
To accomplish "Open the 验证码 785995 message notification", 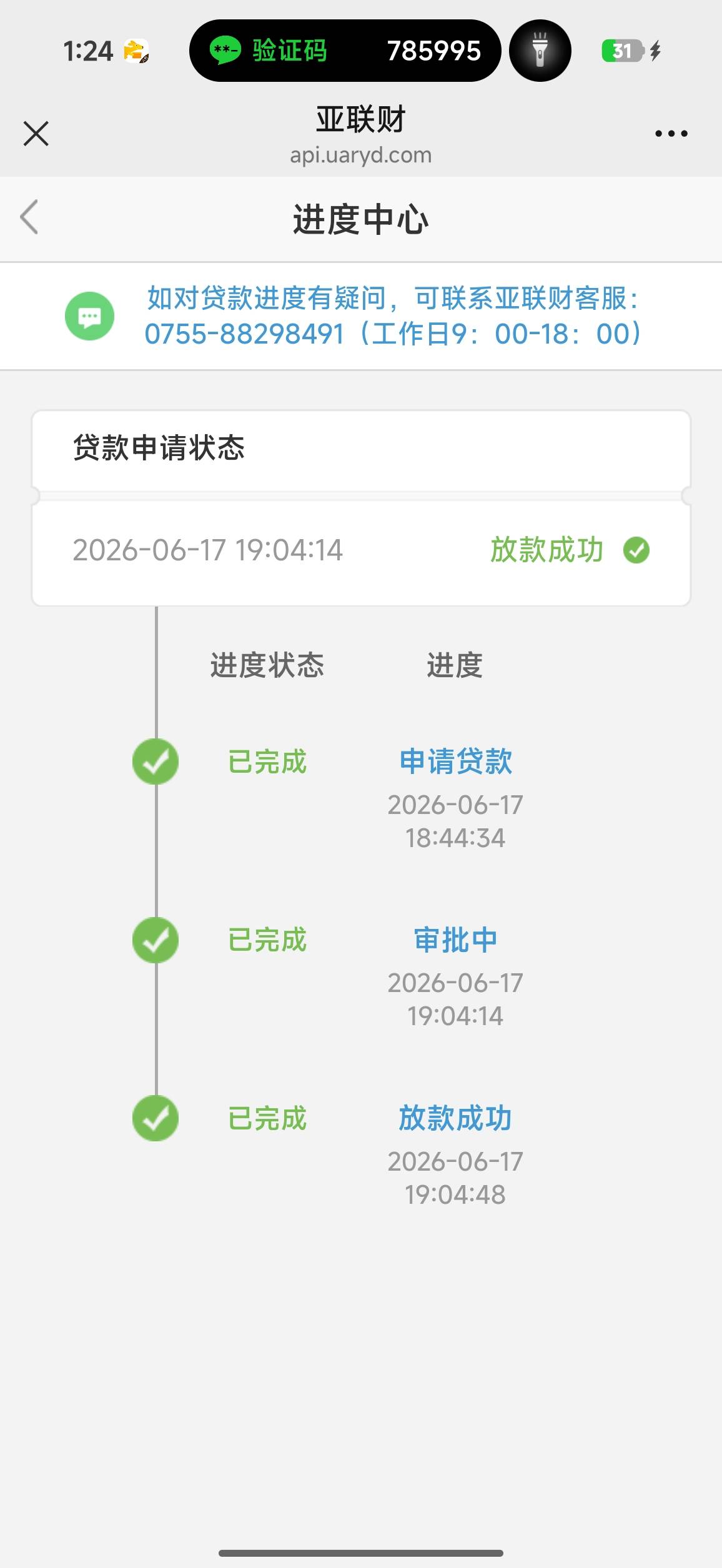I will [x=345, y=51].
